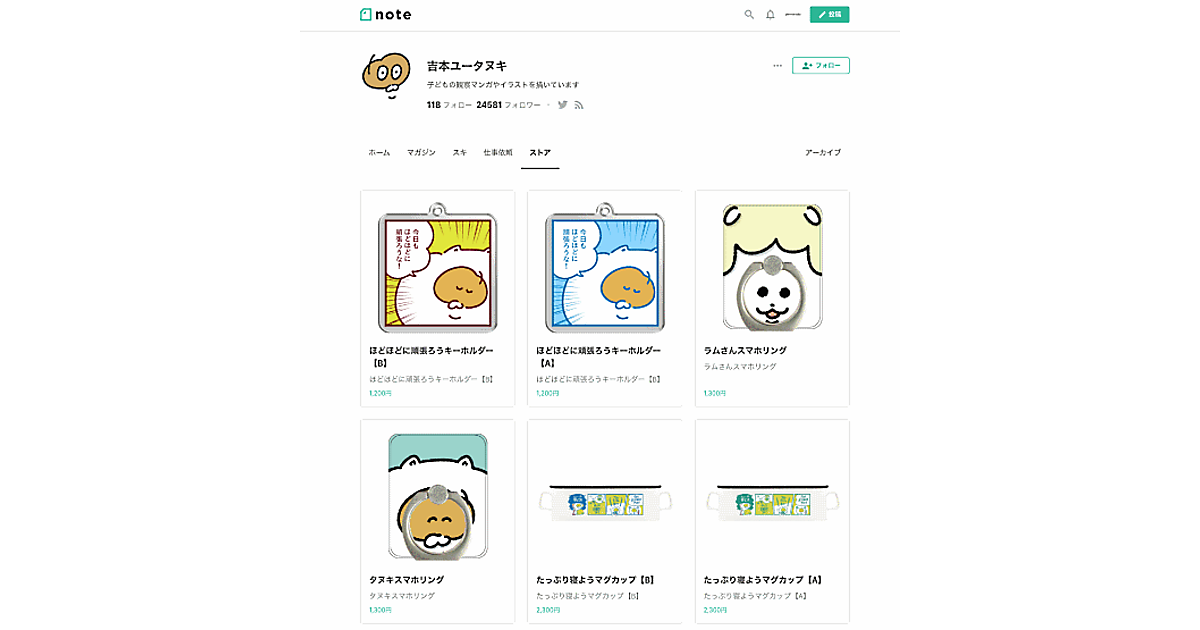Open the notifications bell
This screenshot has height=630, width=1200.
(x=770, y=15)
